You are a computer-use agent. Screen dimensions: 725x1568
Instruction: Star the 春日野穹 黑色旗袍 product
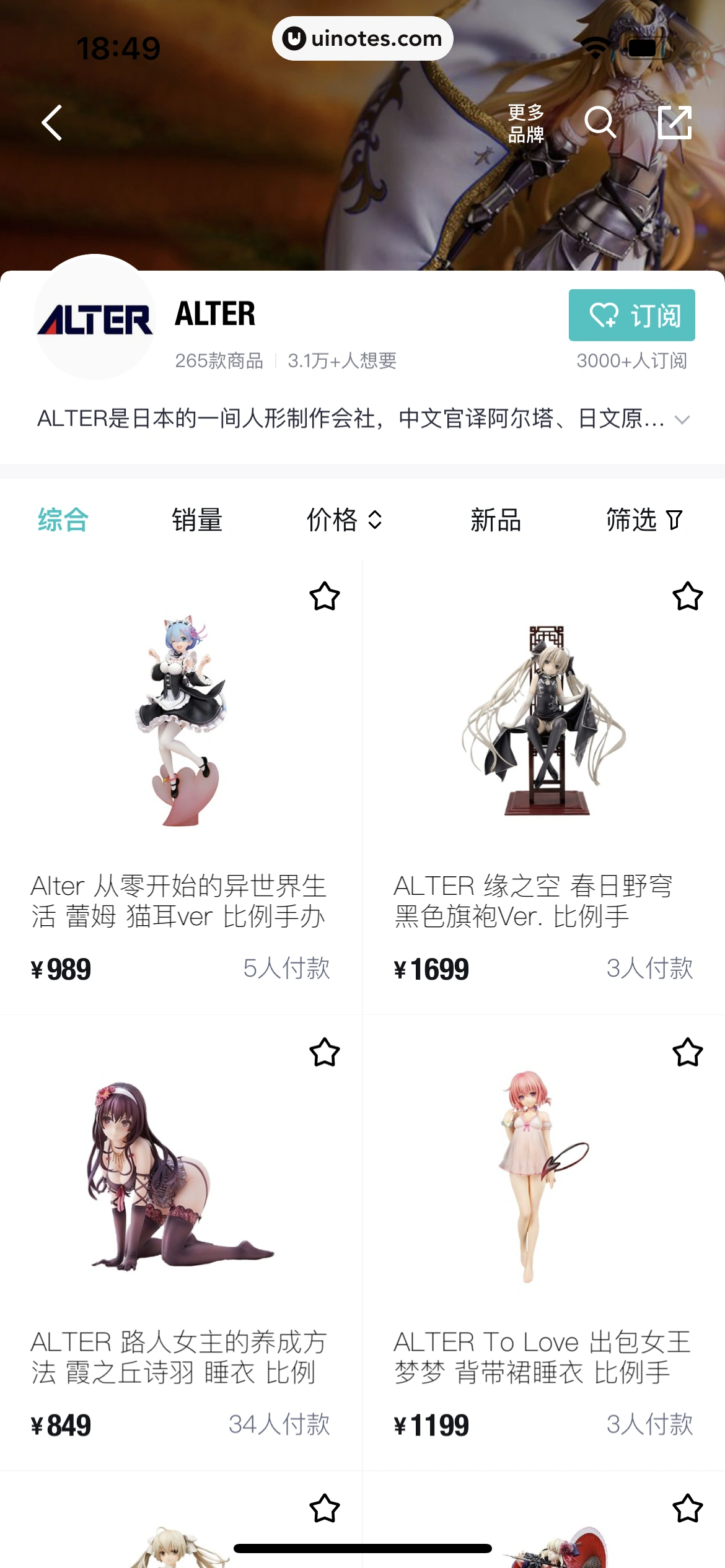(687, 596)
